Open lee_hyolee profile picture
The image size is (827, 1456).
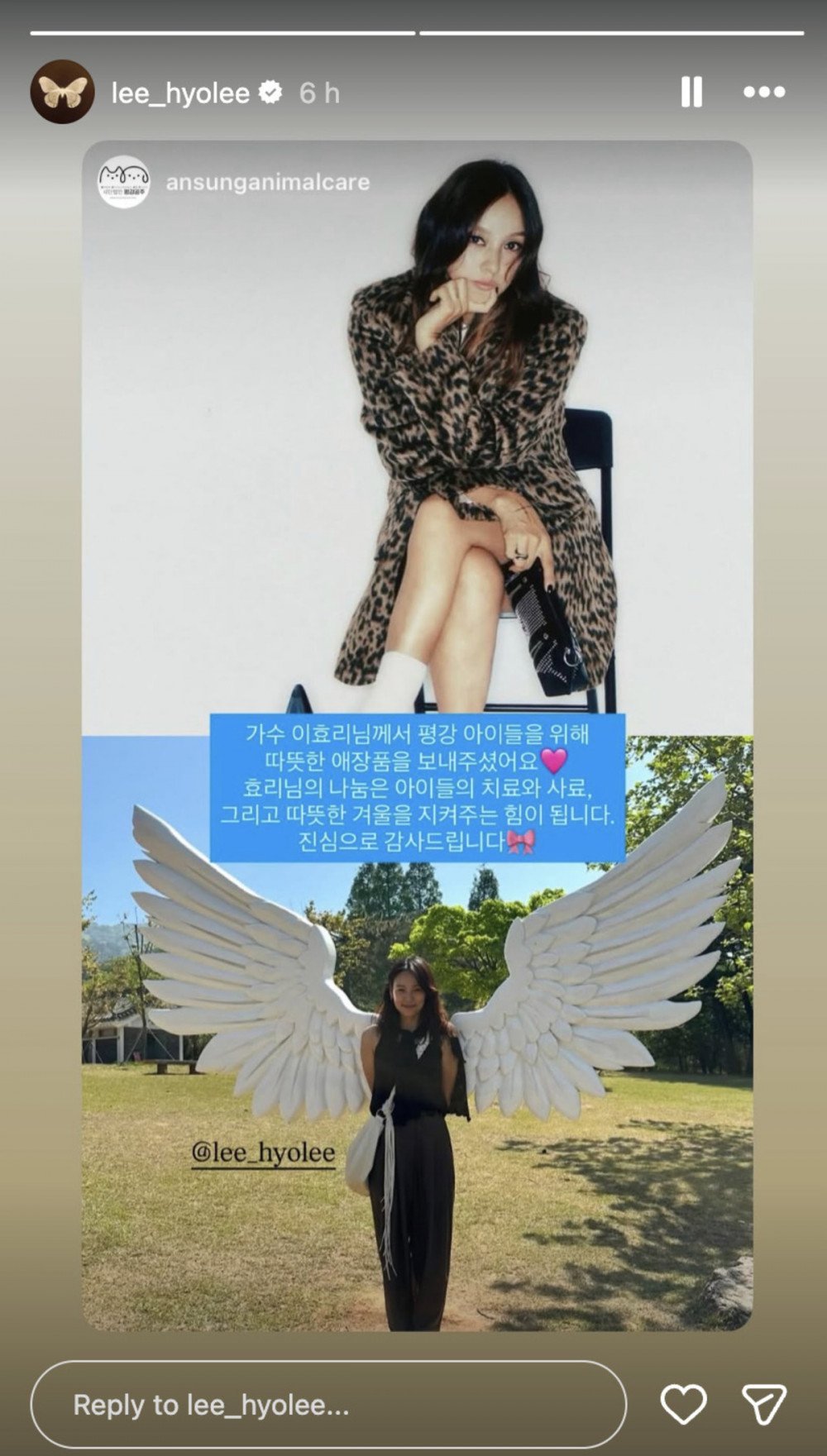point(62,92)
